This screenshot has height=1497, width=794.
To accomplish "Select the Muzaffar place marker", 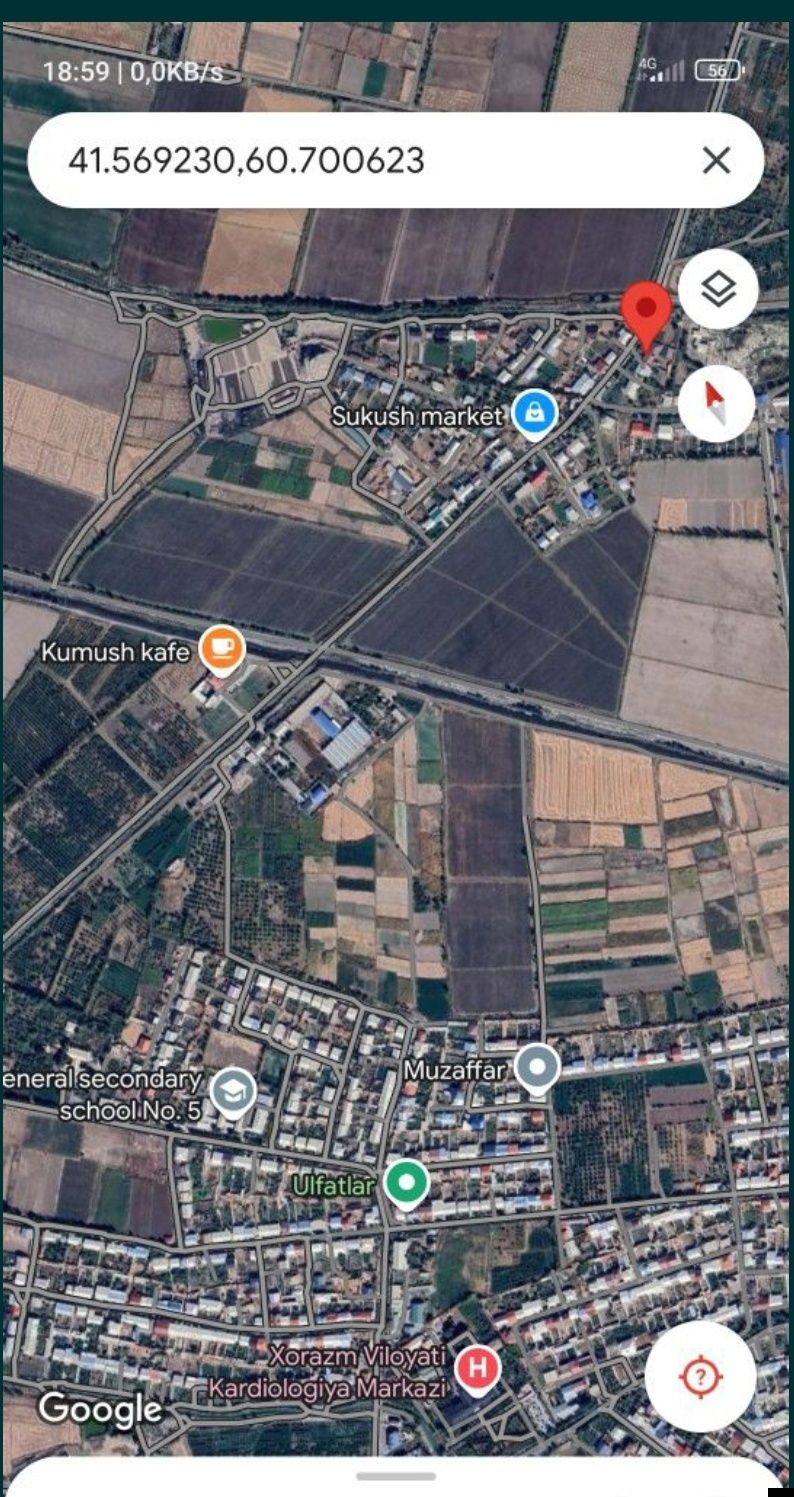I will point(538,1068).
